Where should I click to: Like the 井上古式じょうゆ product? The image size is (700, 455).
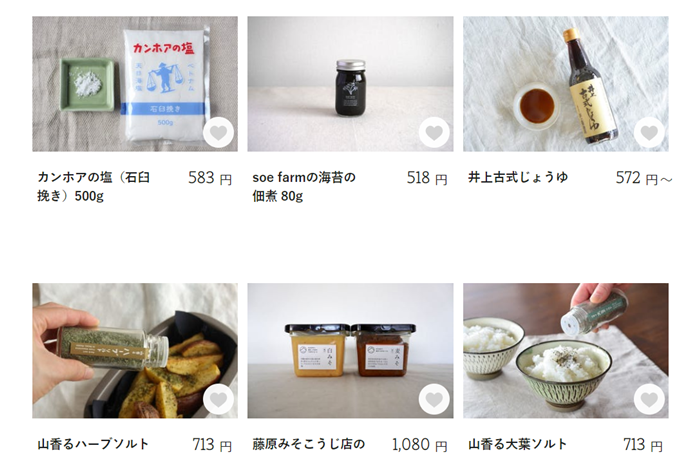click(x=649, y=132)
